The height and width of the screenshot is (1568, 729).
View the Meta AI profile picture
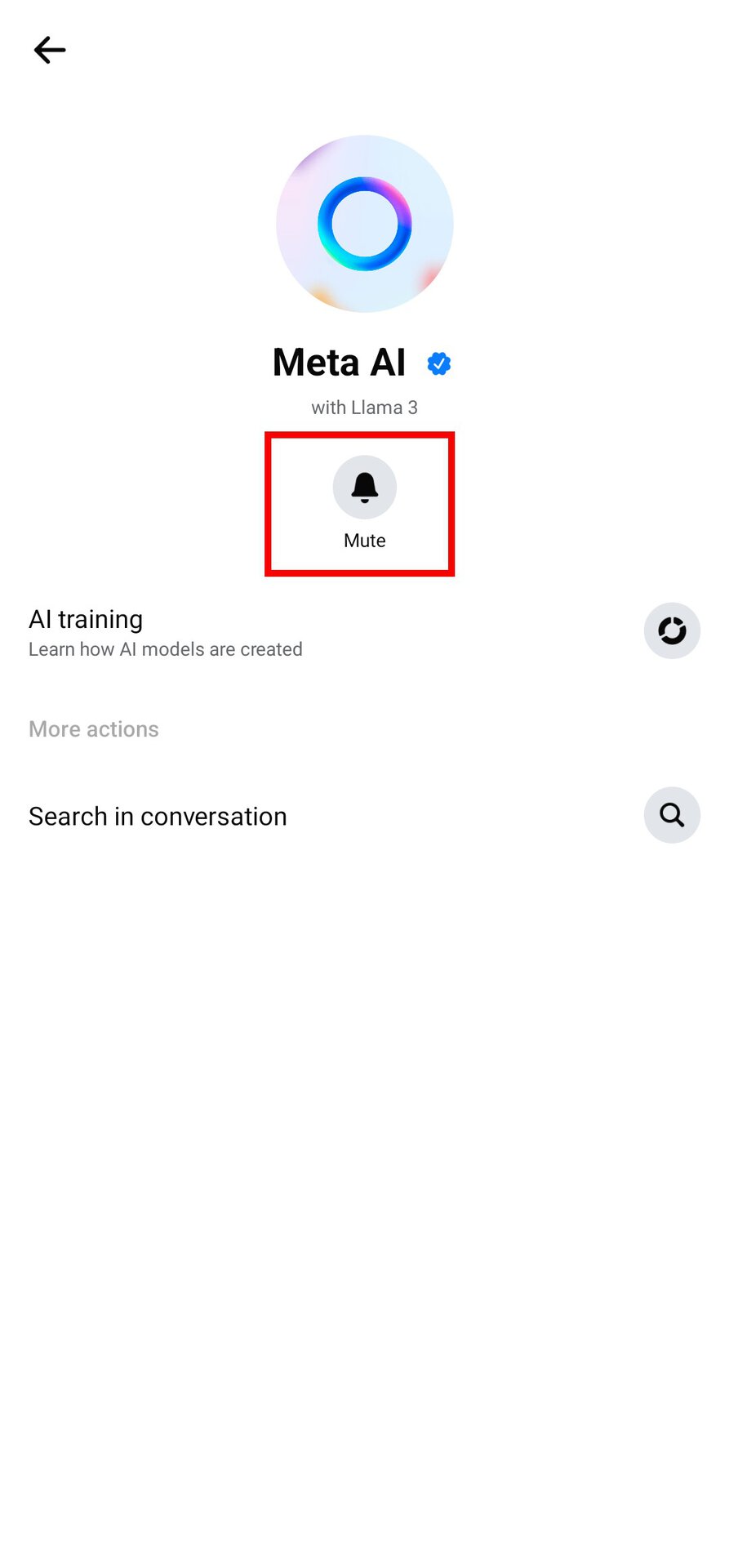pyautogui.click(x=365, y=224)
